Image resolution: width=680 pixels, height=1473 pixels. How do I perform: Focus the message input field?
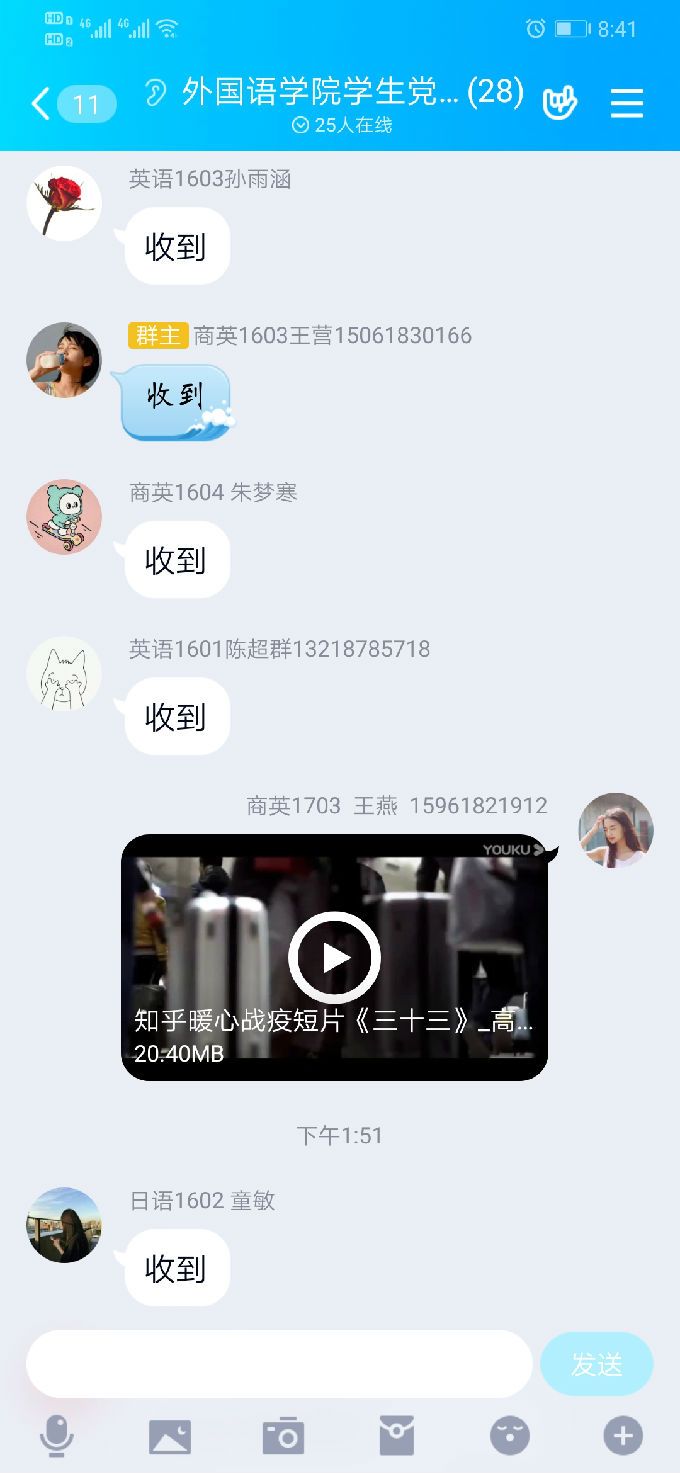tap(279, 1364)
